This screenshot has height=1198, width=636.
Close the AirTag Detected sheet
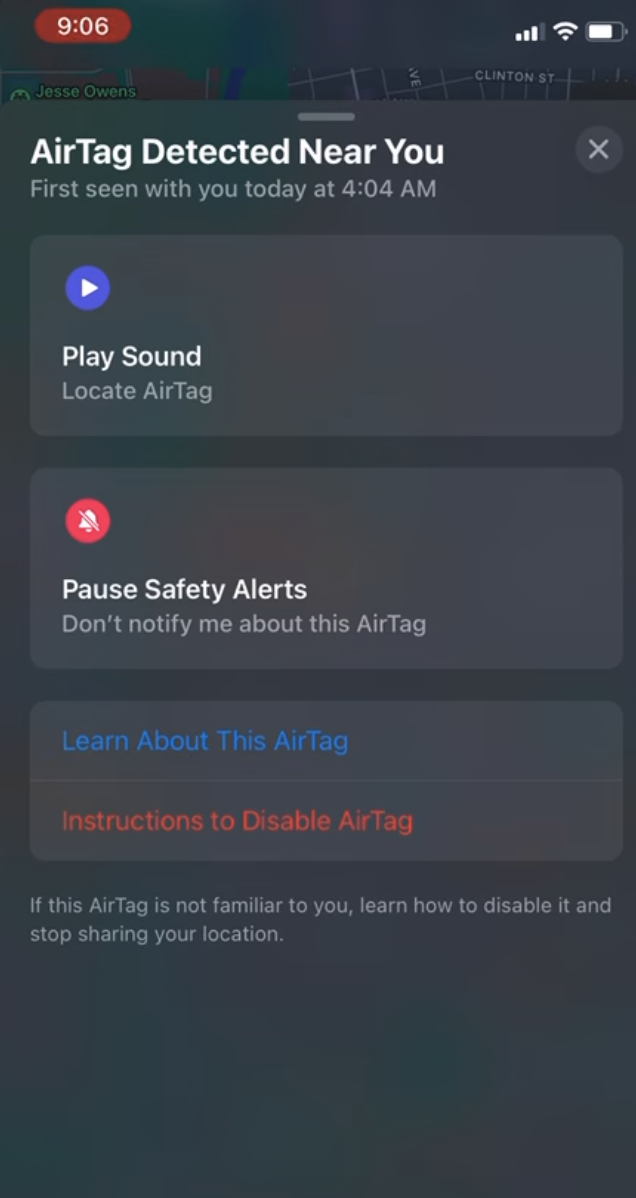pyautogui.click(x=598, y=150)
